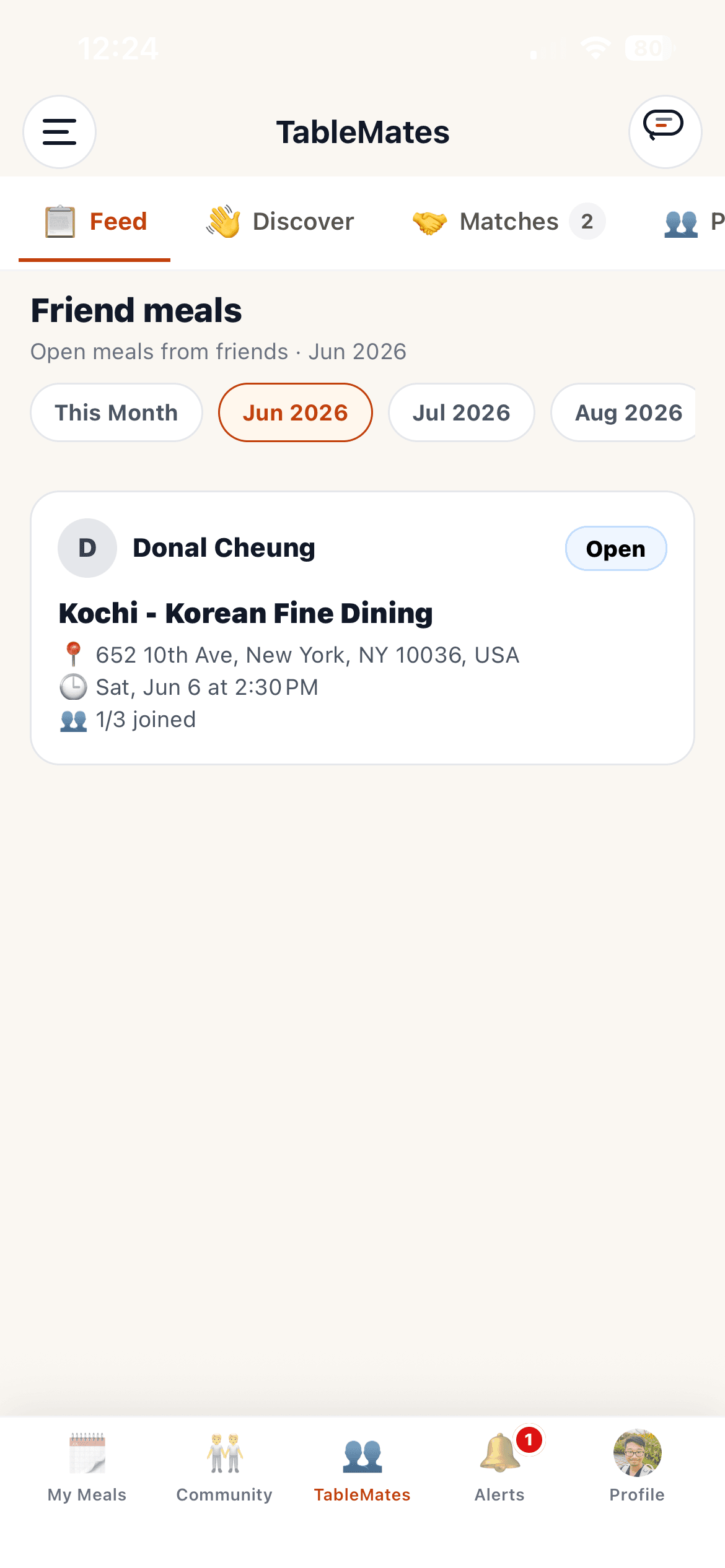Open the Community tab
Image resolution: width=725 pixels, height=1568 pixels.
[225, 1468]
